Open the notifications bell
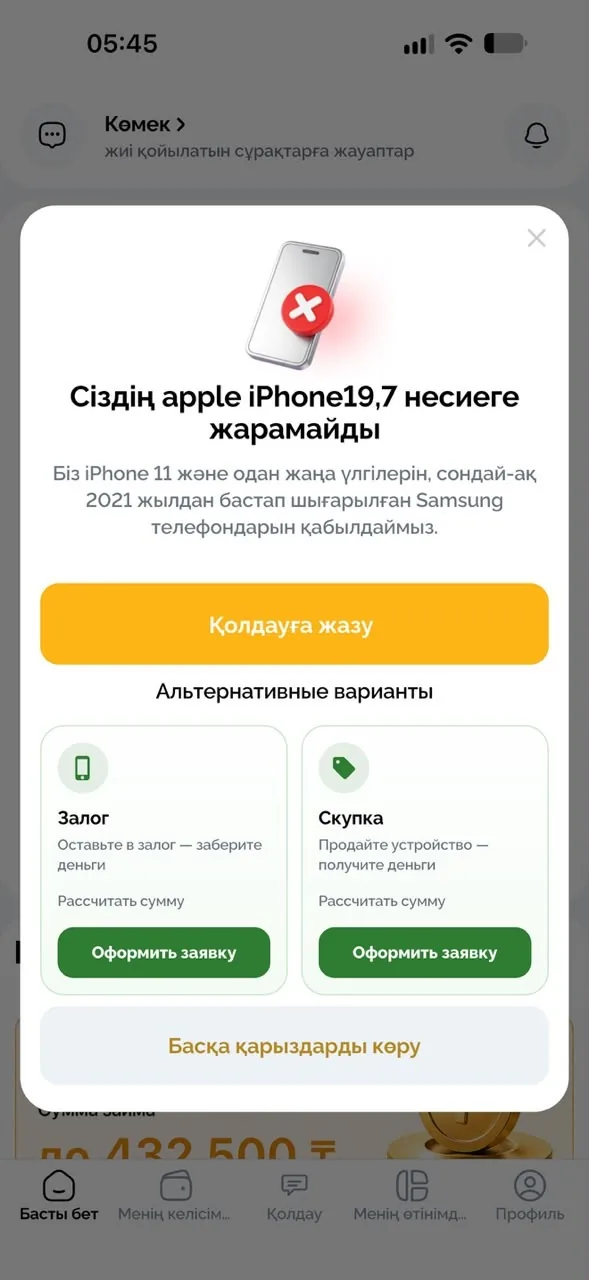This screenshot has width=589, height=1280. pos(537,135)
